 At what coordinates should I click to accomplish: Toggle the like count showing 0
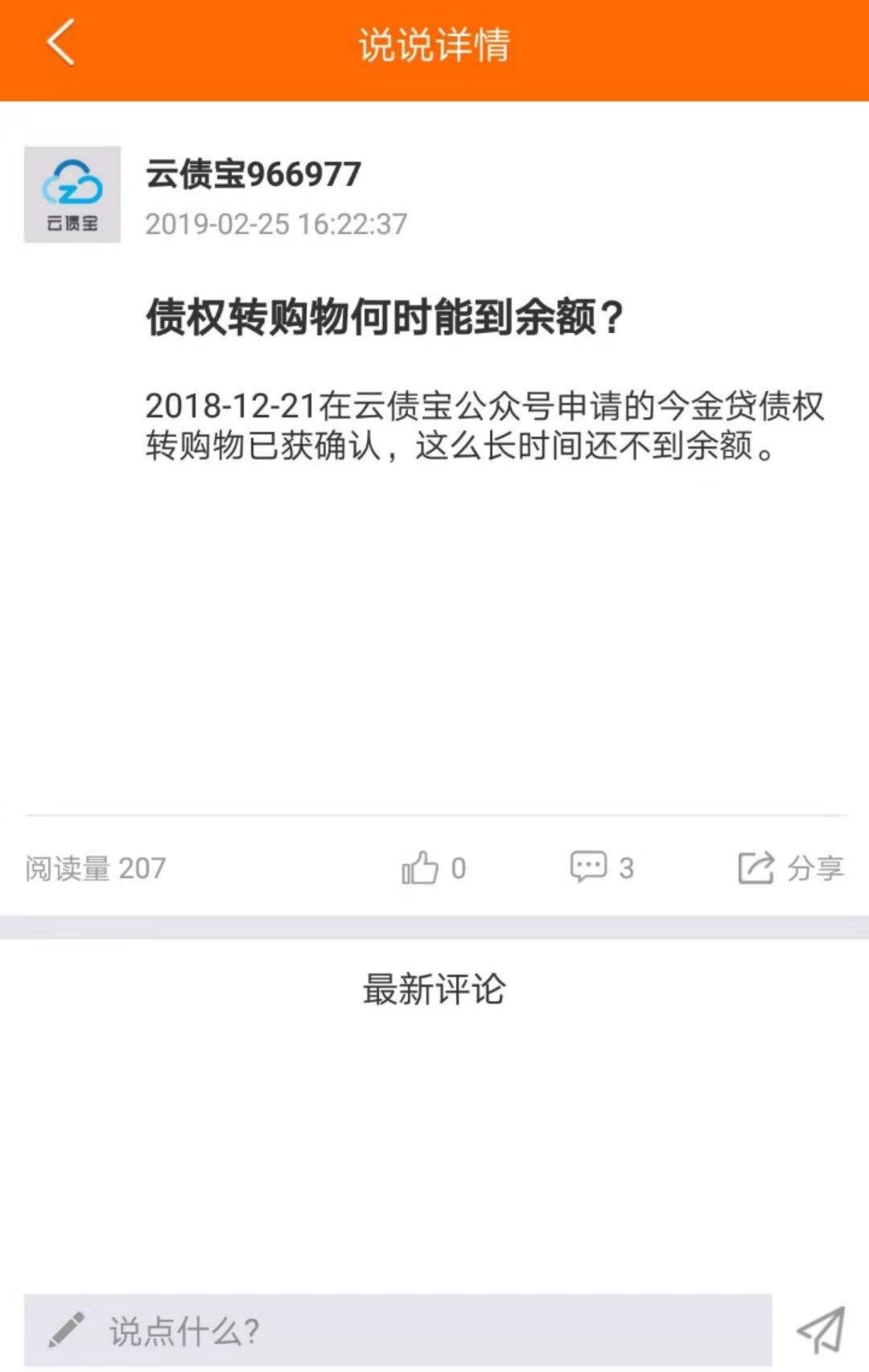[458, 867]
